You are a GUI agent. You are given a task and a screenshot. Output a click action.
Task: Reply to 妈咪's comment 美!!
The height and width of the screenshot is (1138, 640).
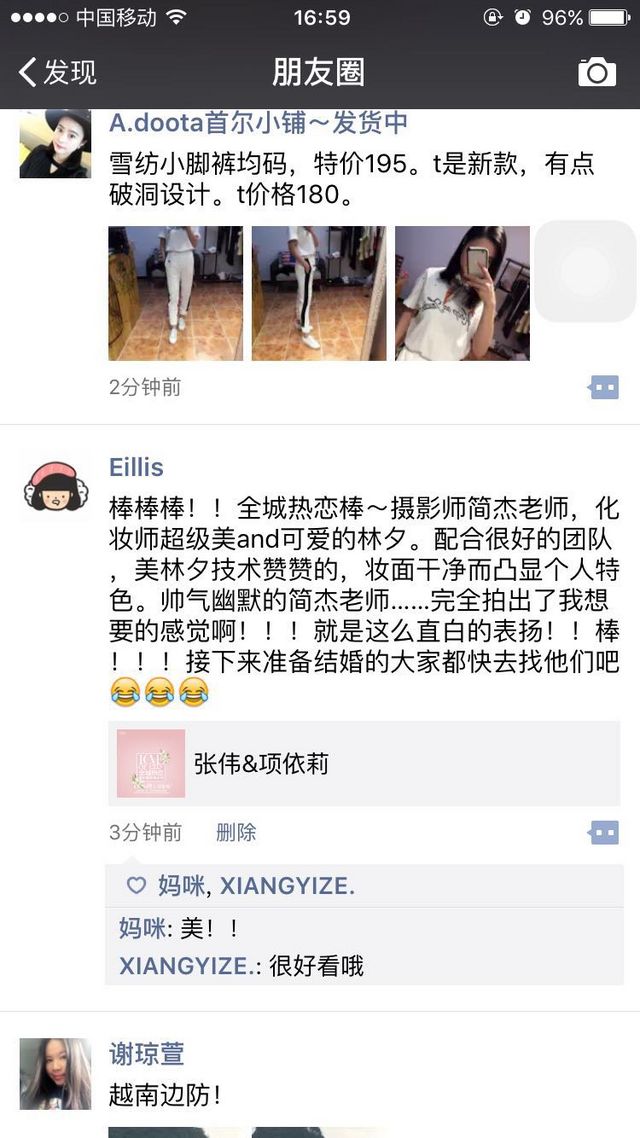(x=364, y=928)
